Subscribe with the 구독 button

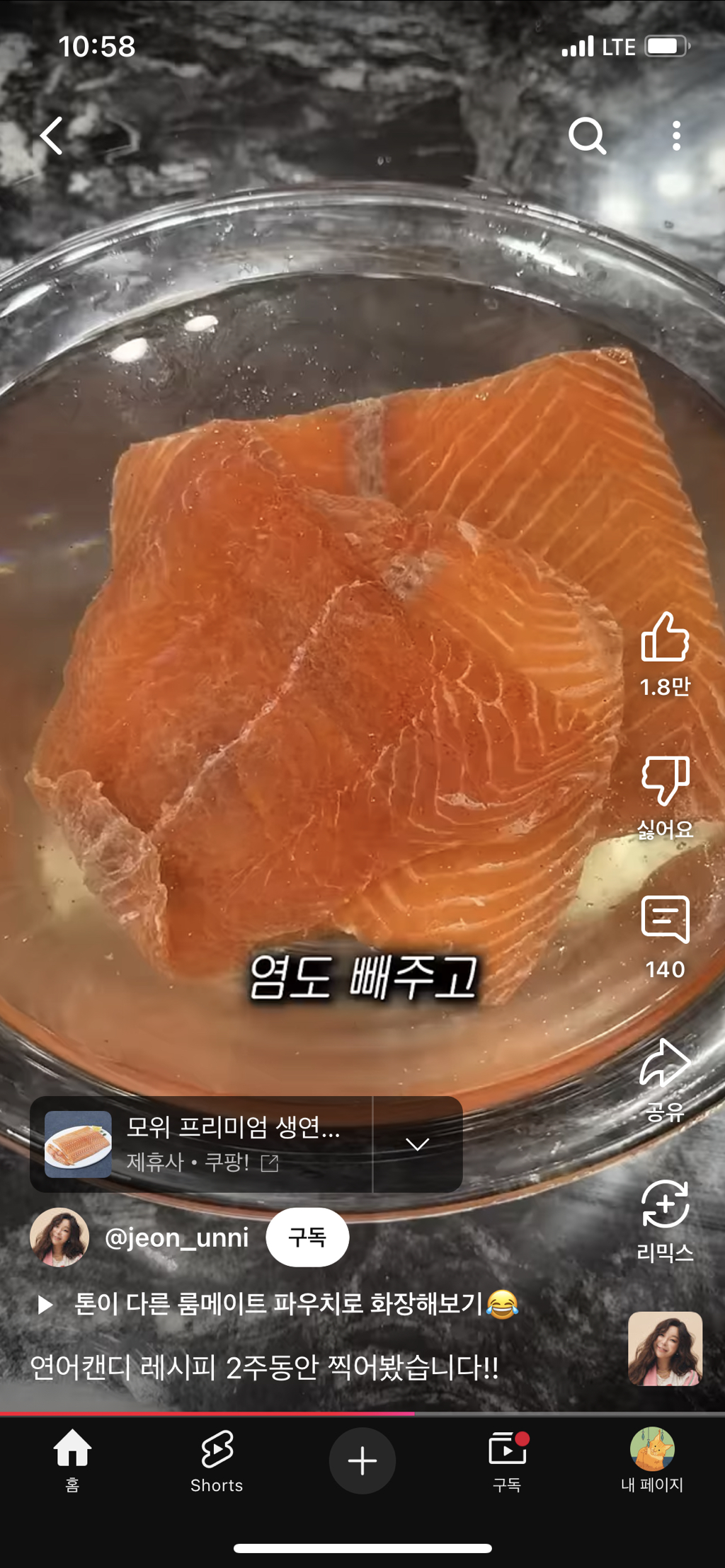[307, 1238]
